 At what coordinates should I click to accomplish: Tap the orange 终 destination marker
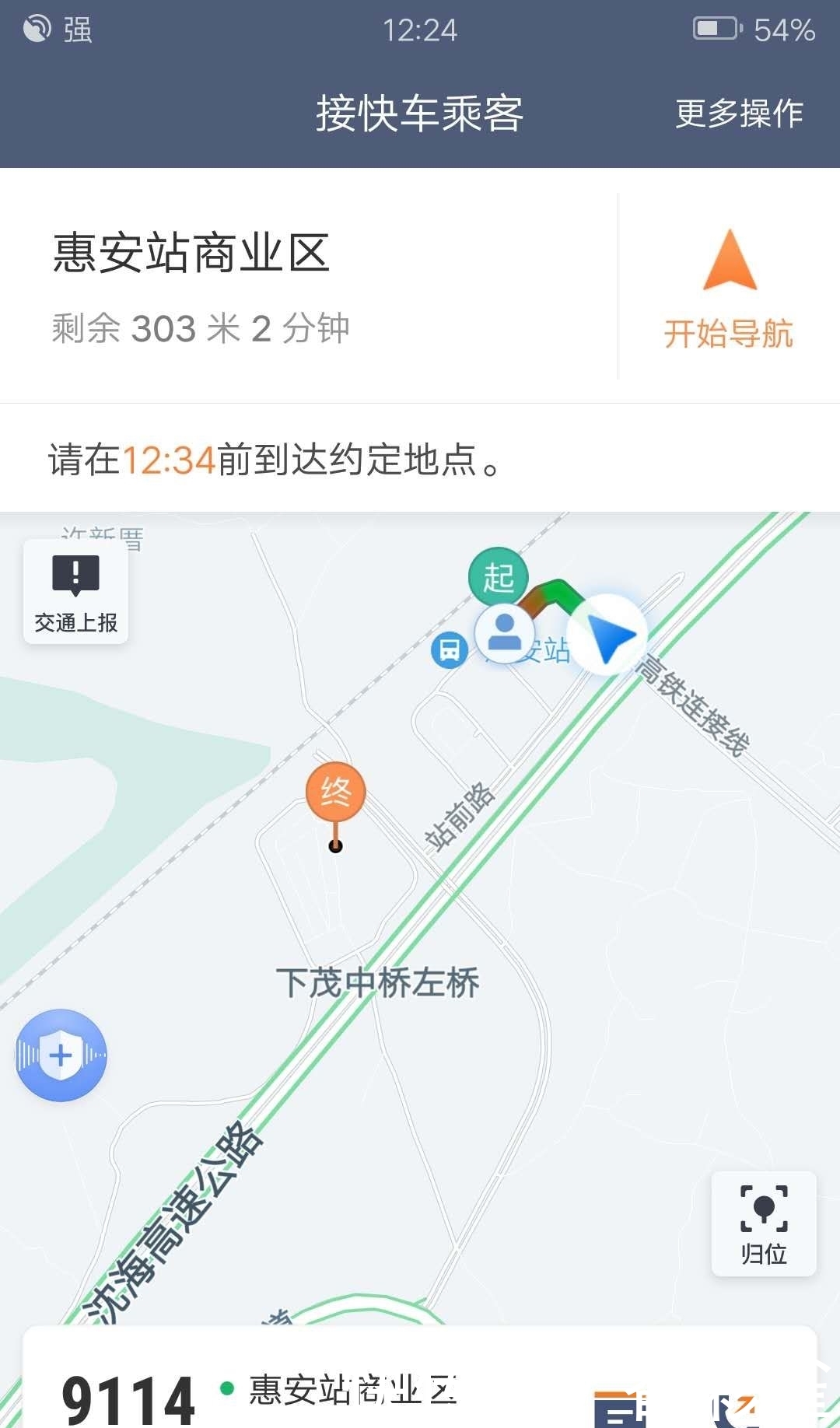[x=336, y=792]
